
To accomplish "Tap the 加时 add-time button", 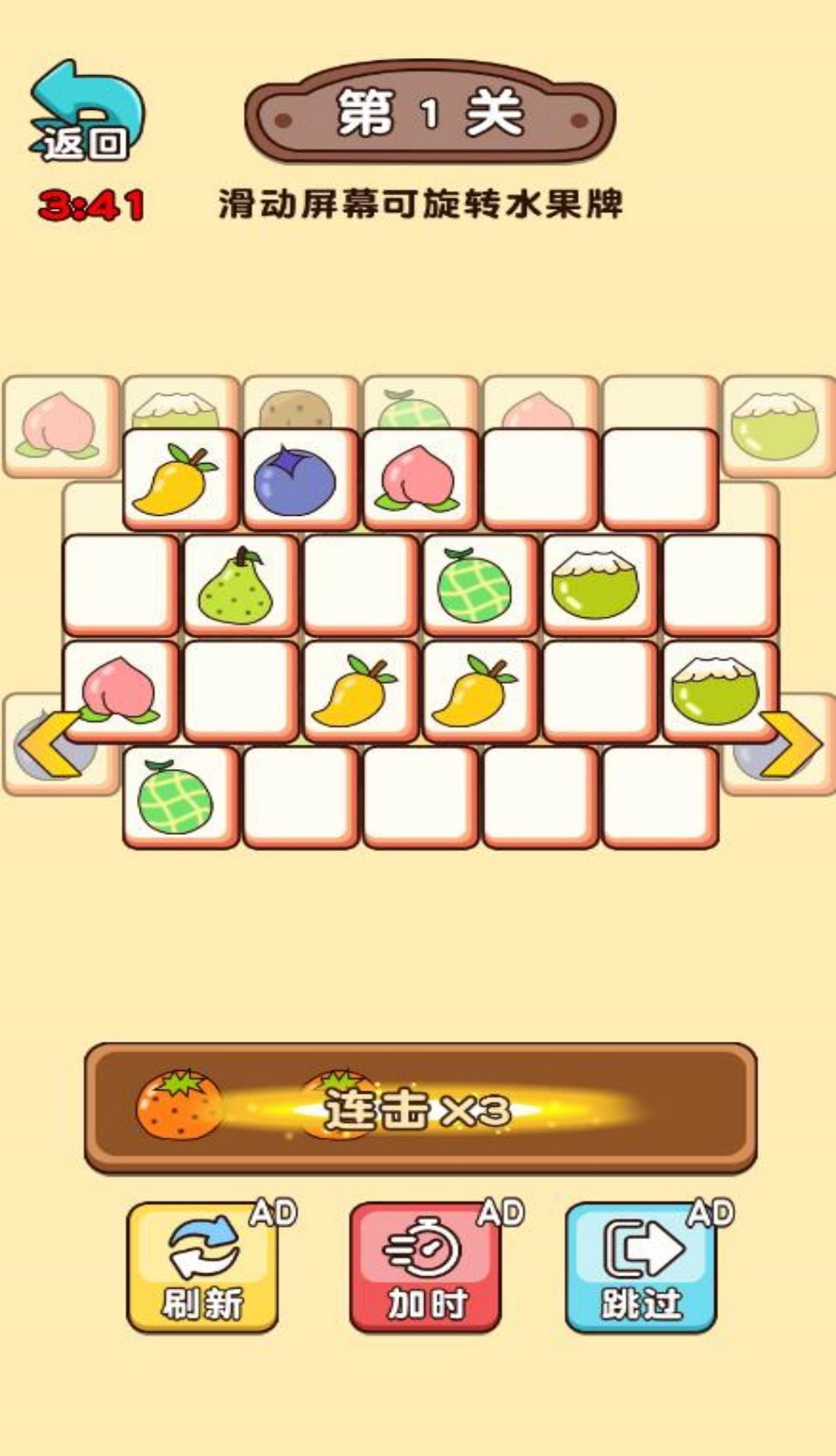I will 426,1266.
